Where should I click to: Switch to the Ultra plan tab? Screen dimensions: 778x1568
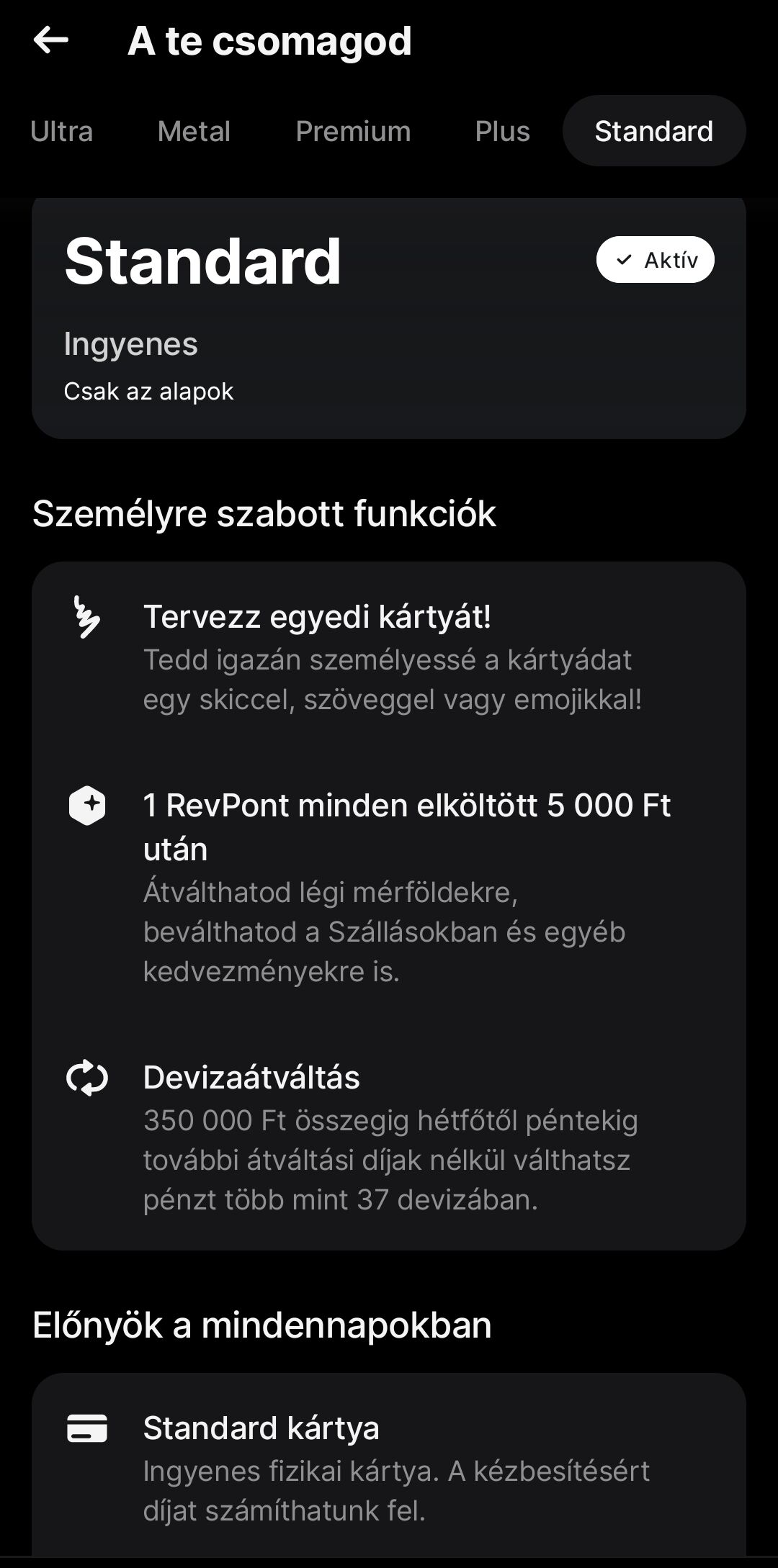[62, 132]
